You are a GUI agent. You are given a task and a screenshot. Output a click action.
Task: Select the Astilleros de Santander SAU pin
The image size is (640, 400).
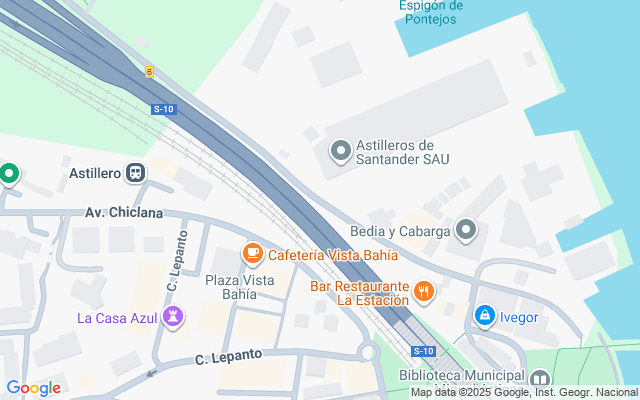coord(341,151)
